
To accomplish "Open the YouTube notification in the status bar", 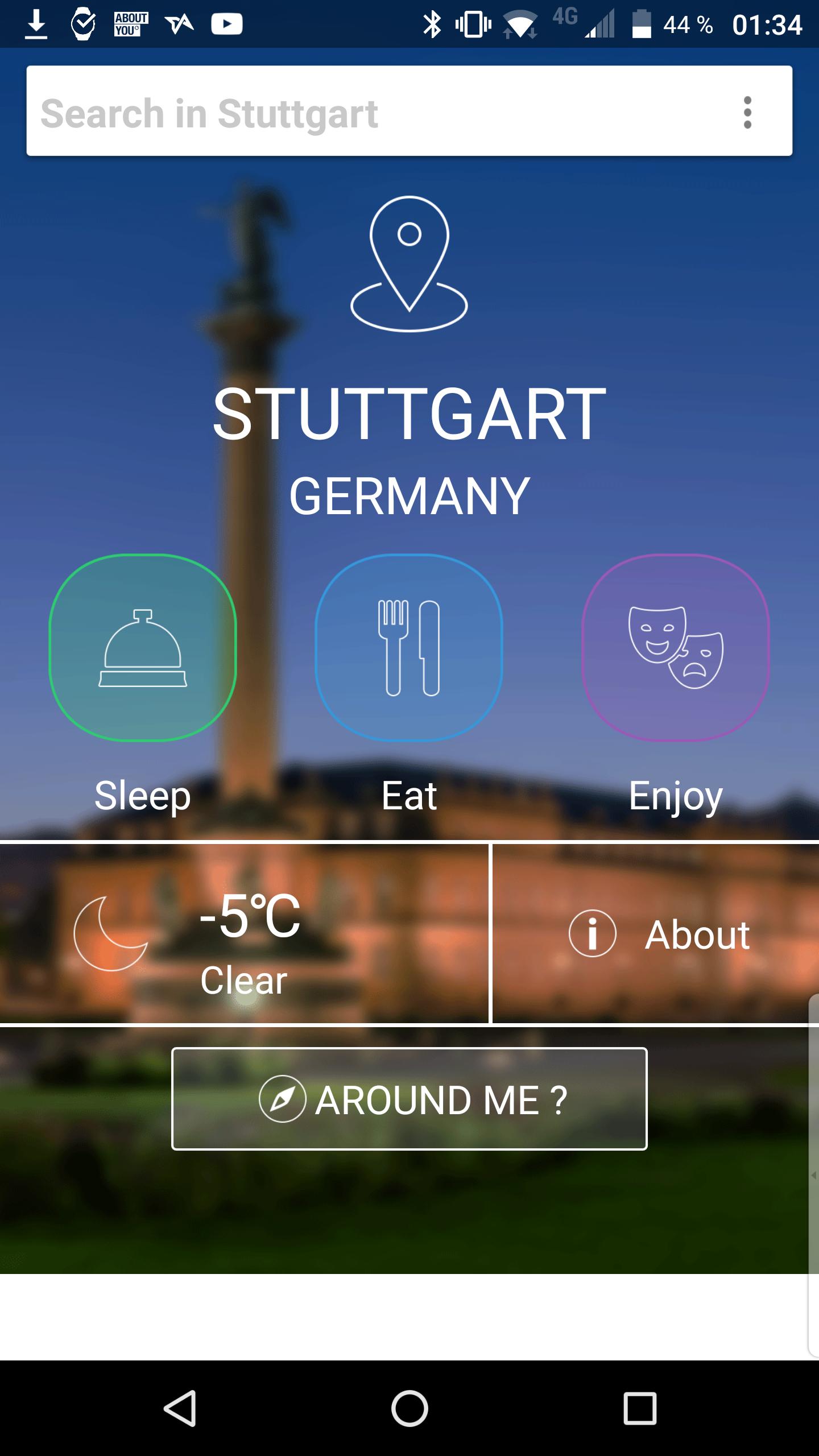I will click(x=227, y=24).
